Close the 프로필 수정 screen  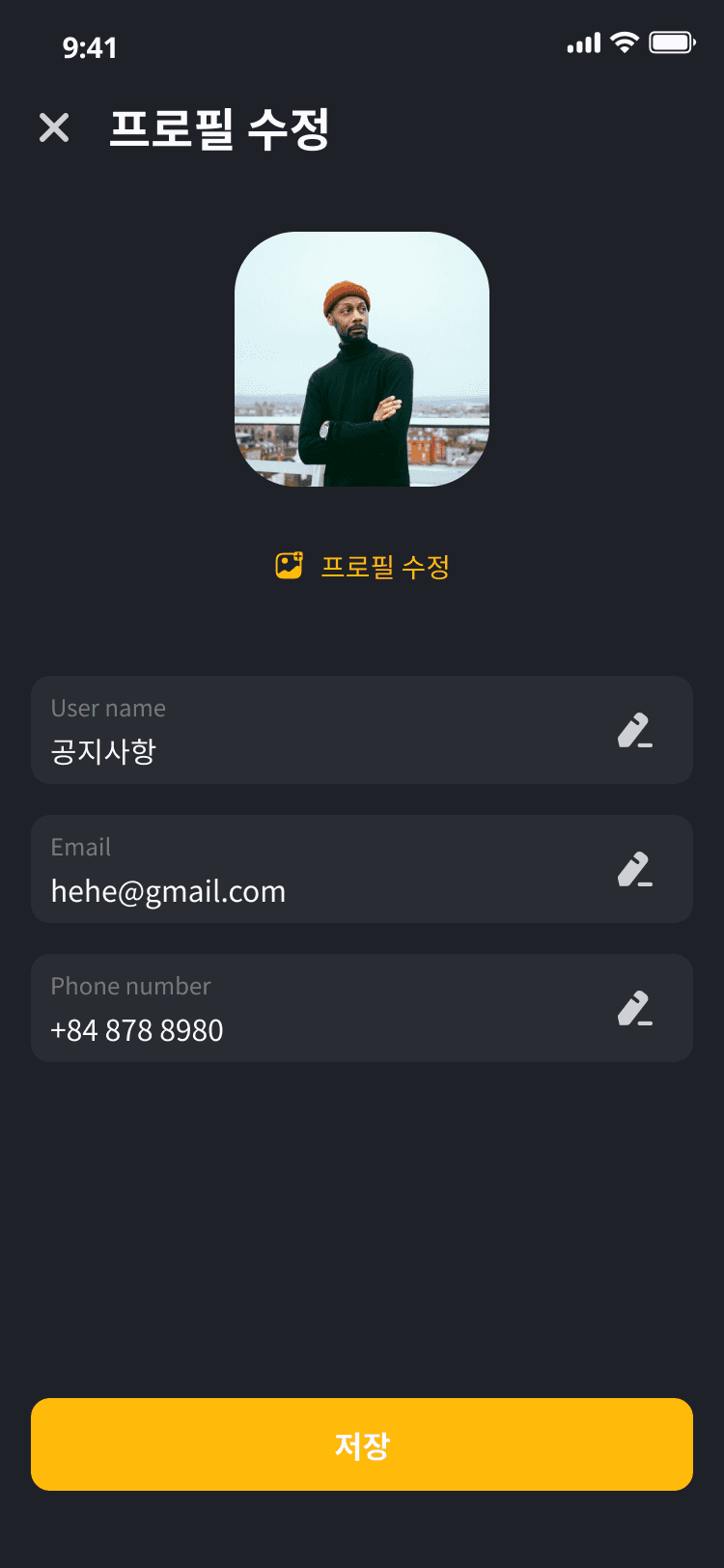click(x=54, y=127)
